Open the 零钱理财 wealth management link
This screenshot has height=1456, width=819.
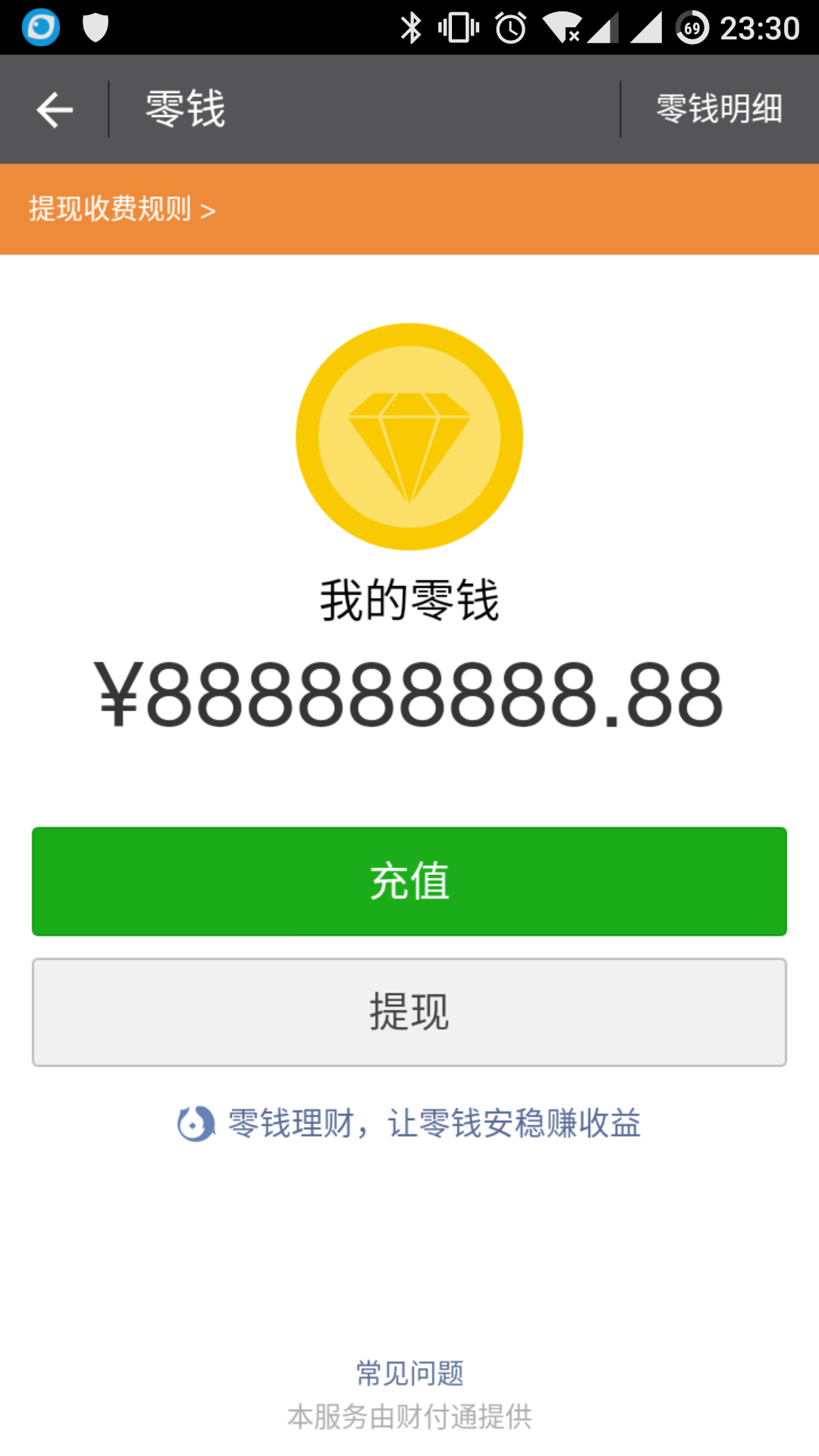(409, 1124)
